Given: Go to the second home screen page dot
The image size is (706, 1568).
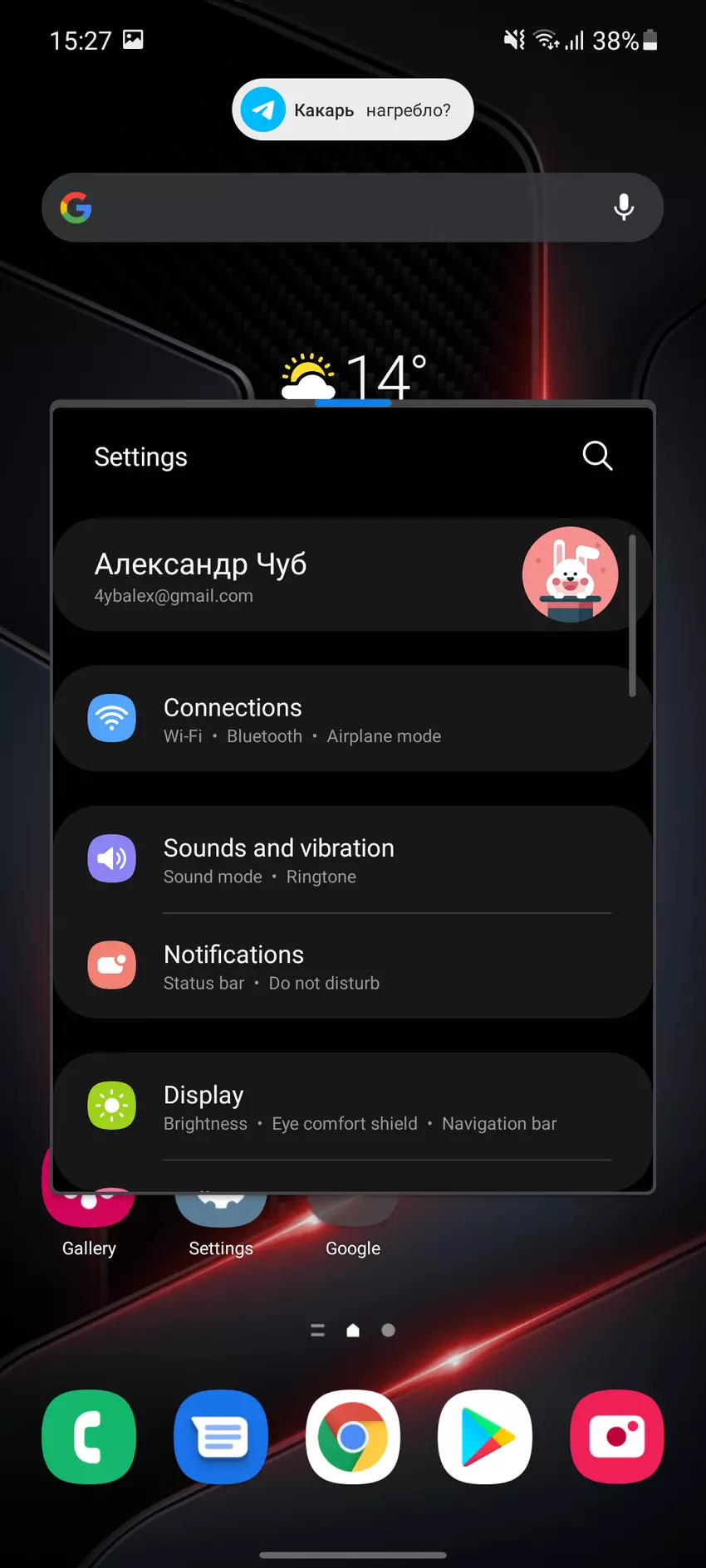Looking at the screenshot, I should pos(388,1331).
